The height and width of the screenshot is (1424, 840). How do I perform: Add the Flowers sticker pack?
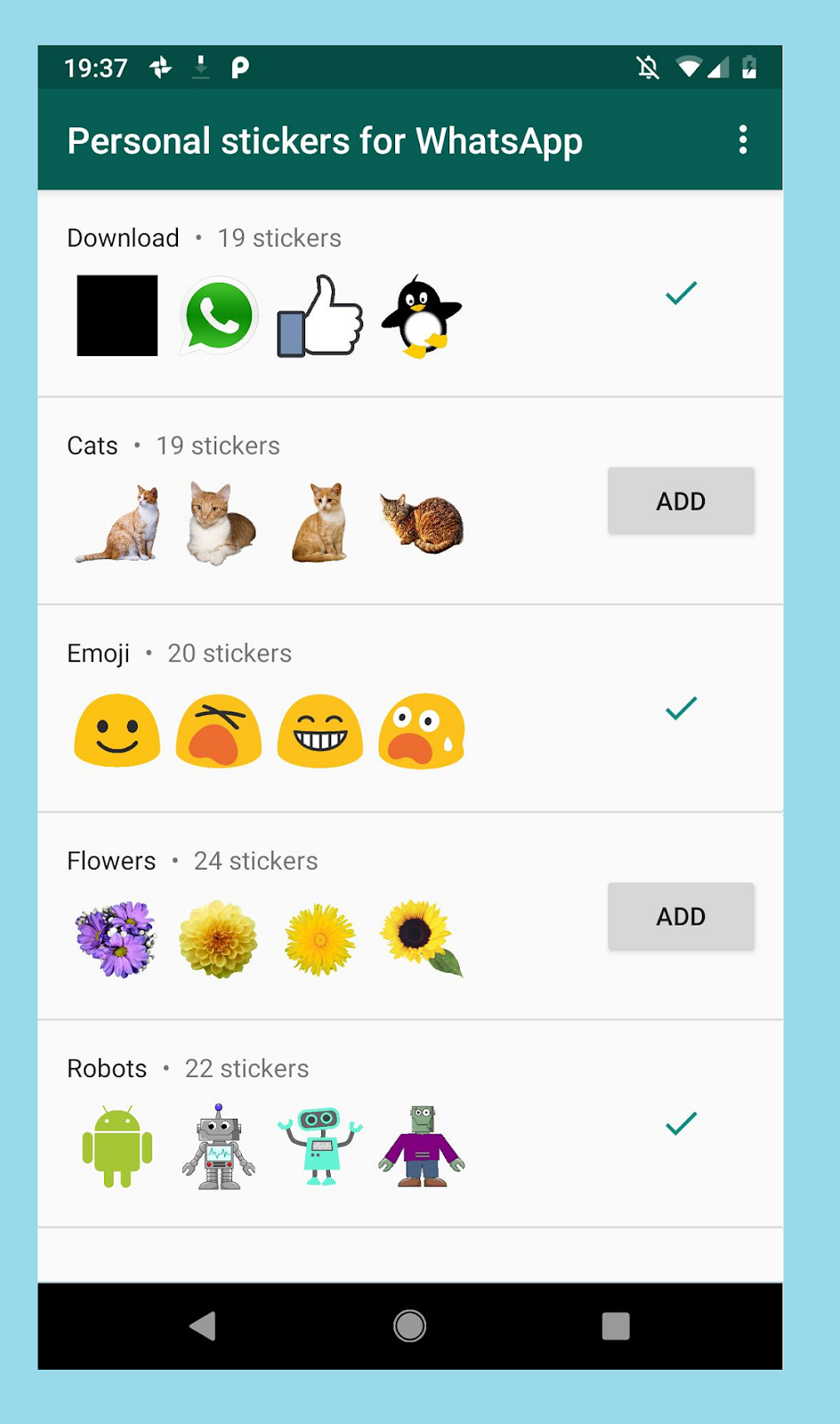coord(681,916)
